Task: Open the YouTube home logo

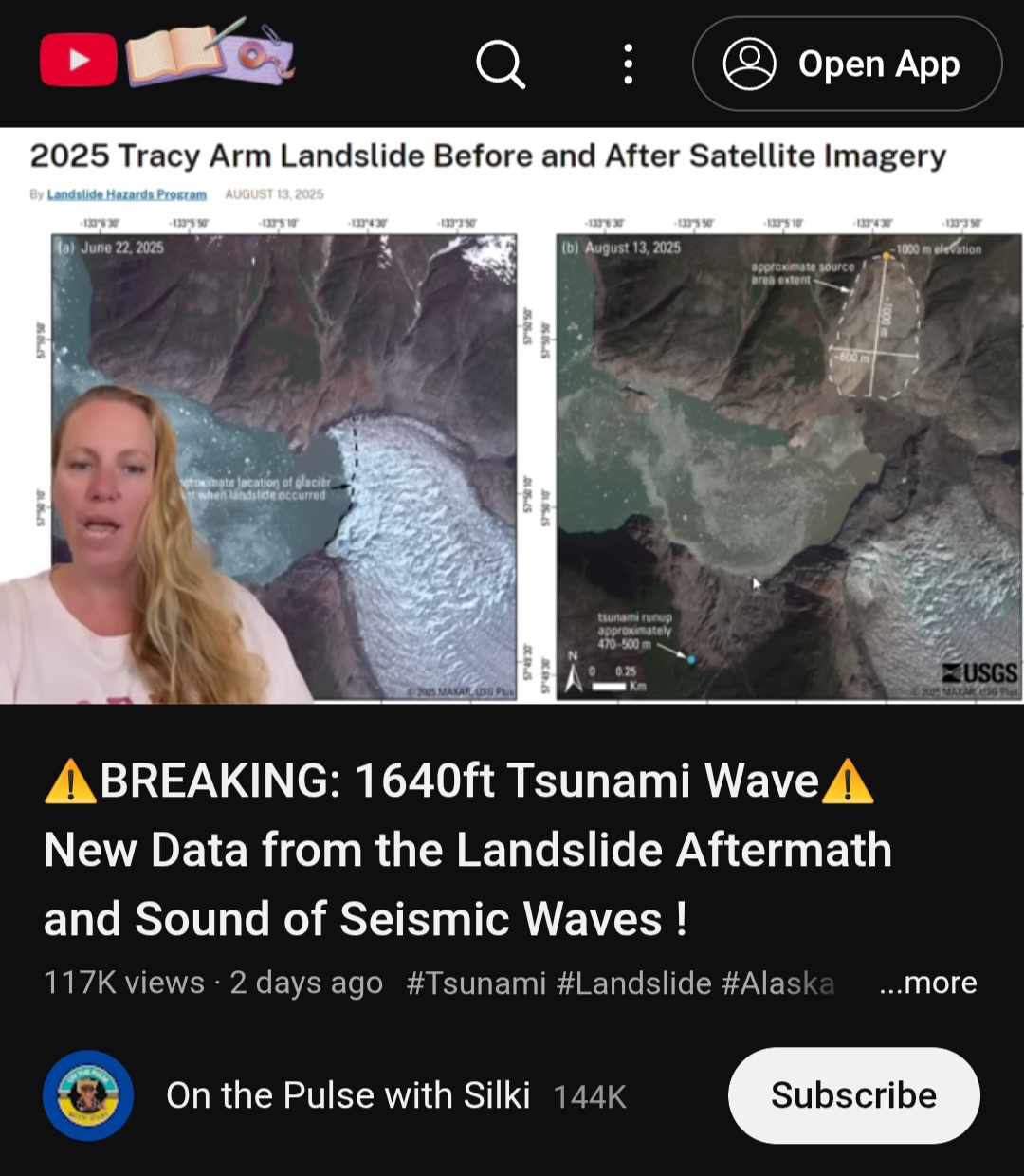Action: (x=79, y=61)
